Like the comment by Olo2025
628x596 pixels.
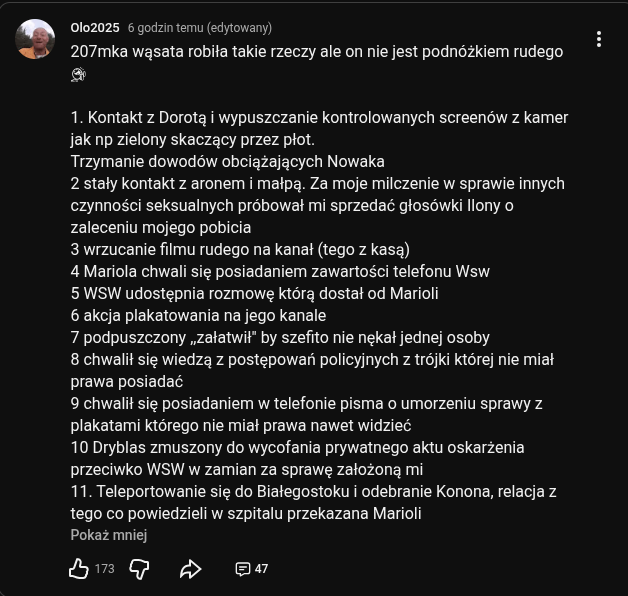pyautogui.click(x=79, y=569)
